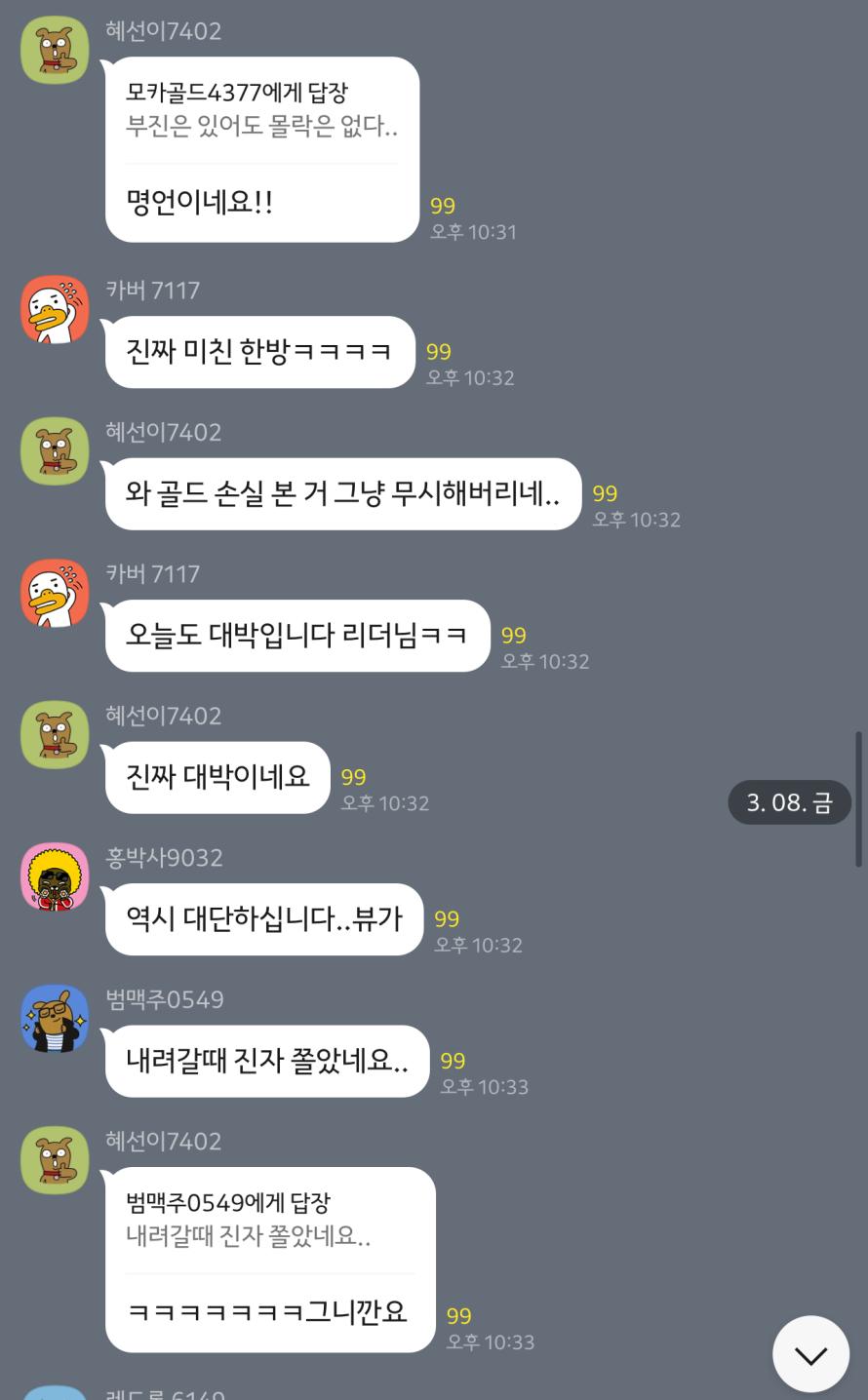Jump to latest messages with down arrow

coord(810,1354)
